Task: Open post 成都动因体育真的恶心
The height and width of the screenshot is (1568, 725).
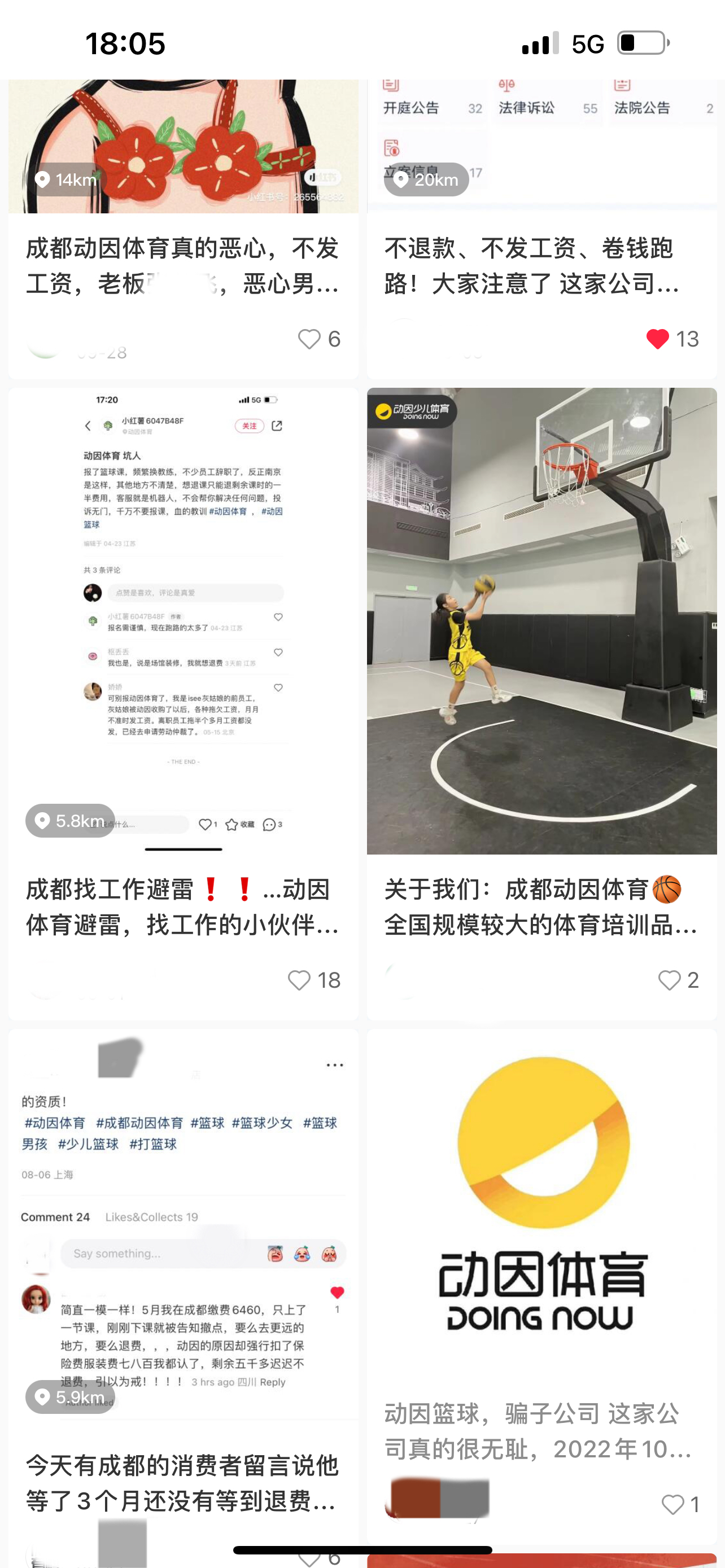Action: (x=182, y=266)
